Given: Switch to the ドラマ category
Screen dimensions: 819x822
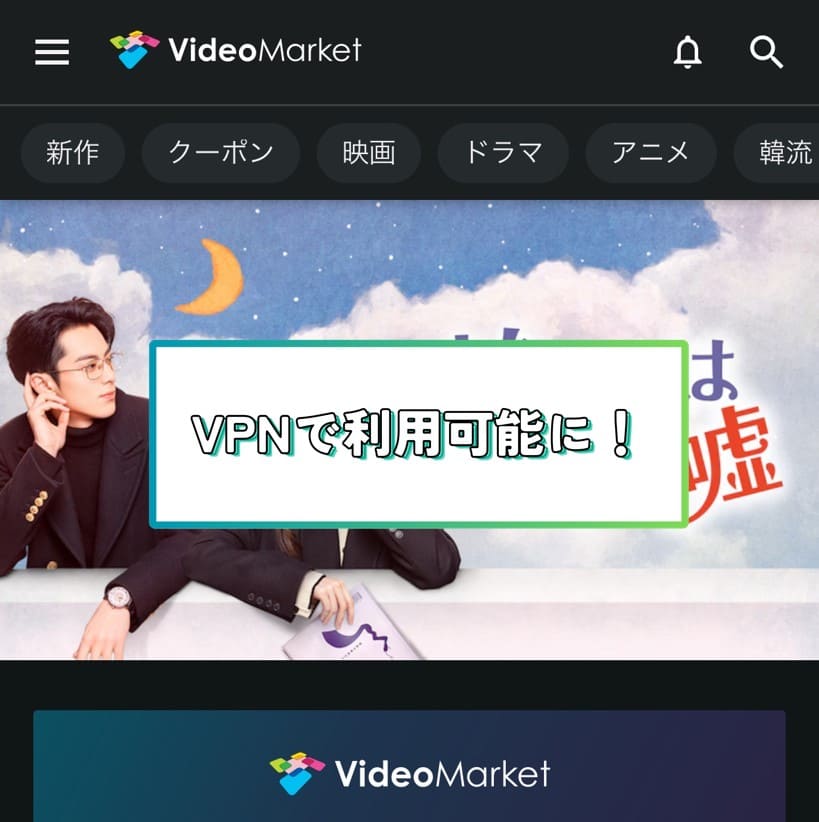Looking at the screenshot, I should [503, 153].
